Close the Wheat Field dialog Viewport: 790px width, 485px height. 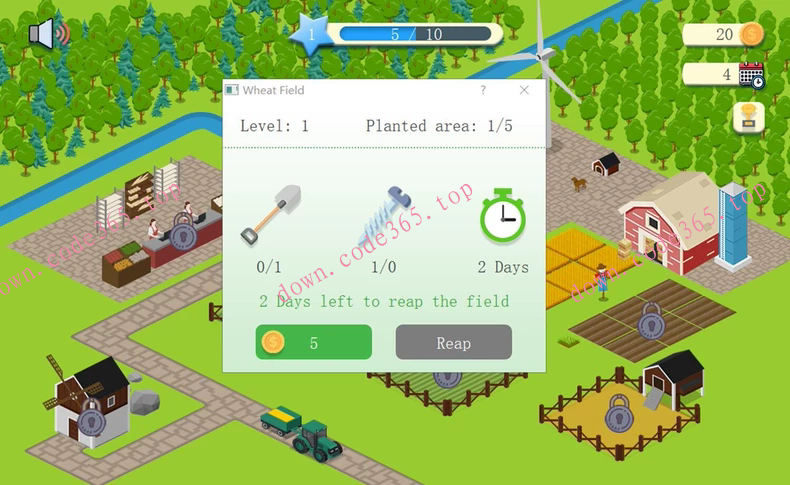524,90
